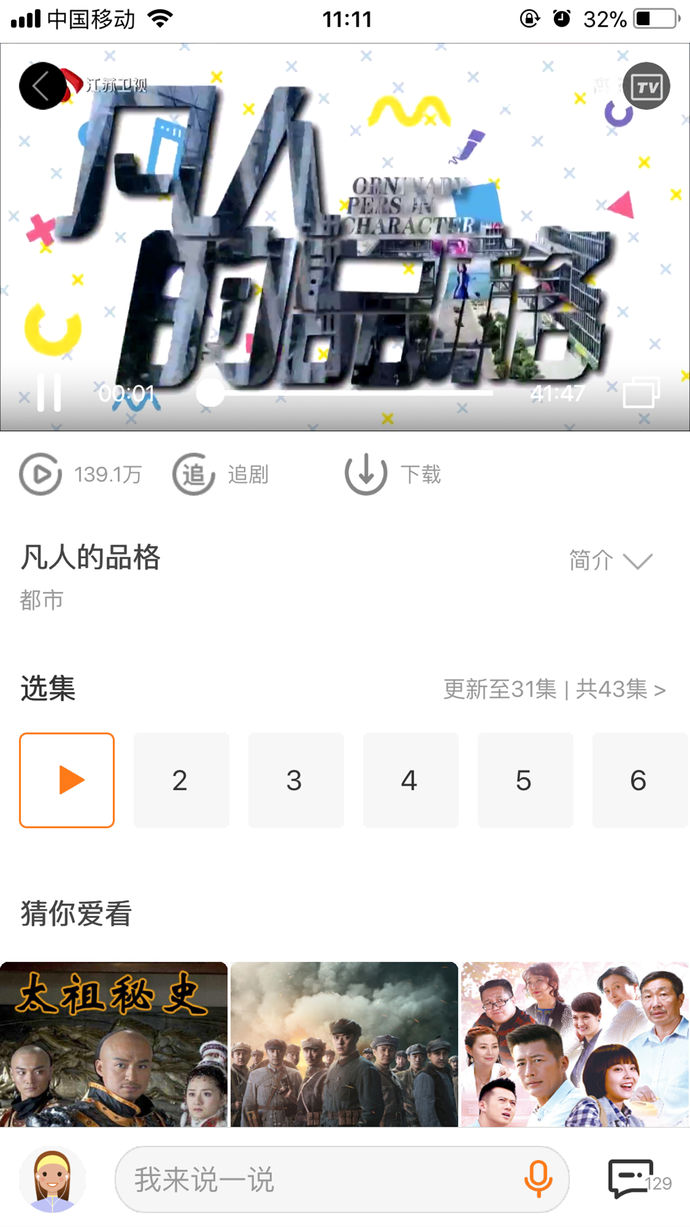Cast video to TV
Image resolution: width=690 pixels, height=1227 pixels.
point(646,87)
